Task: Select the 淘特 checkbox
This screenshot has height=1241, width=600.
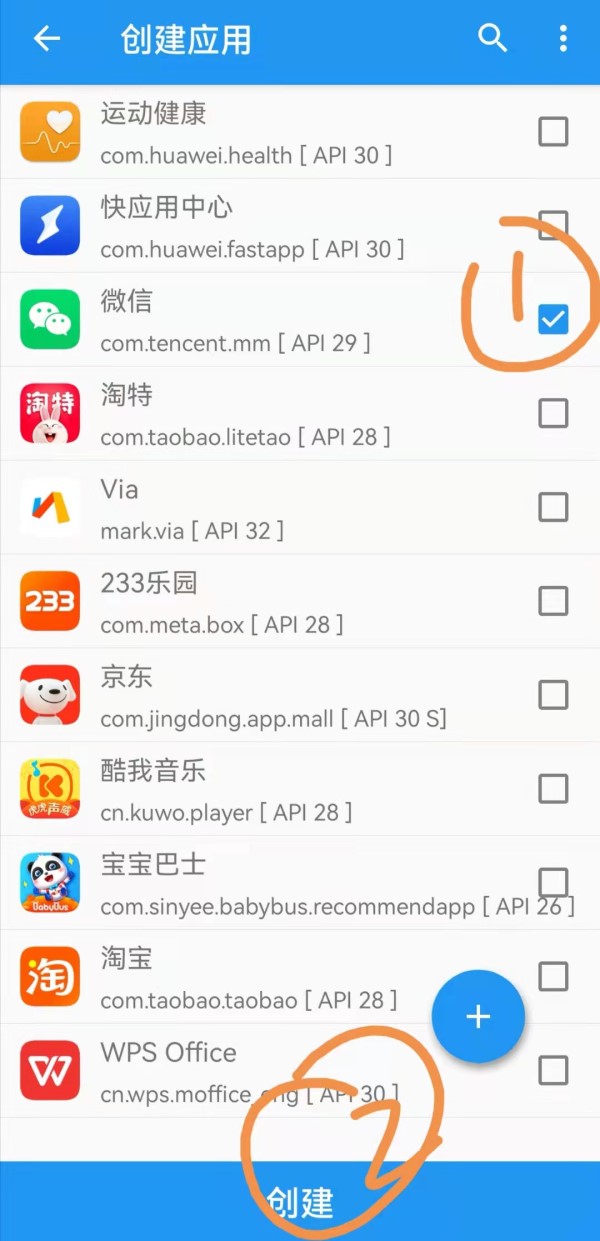Action: (553, 413)
